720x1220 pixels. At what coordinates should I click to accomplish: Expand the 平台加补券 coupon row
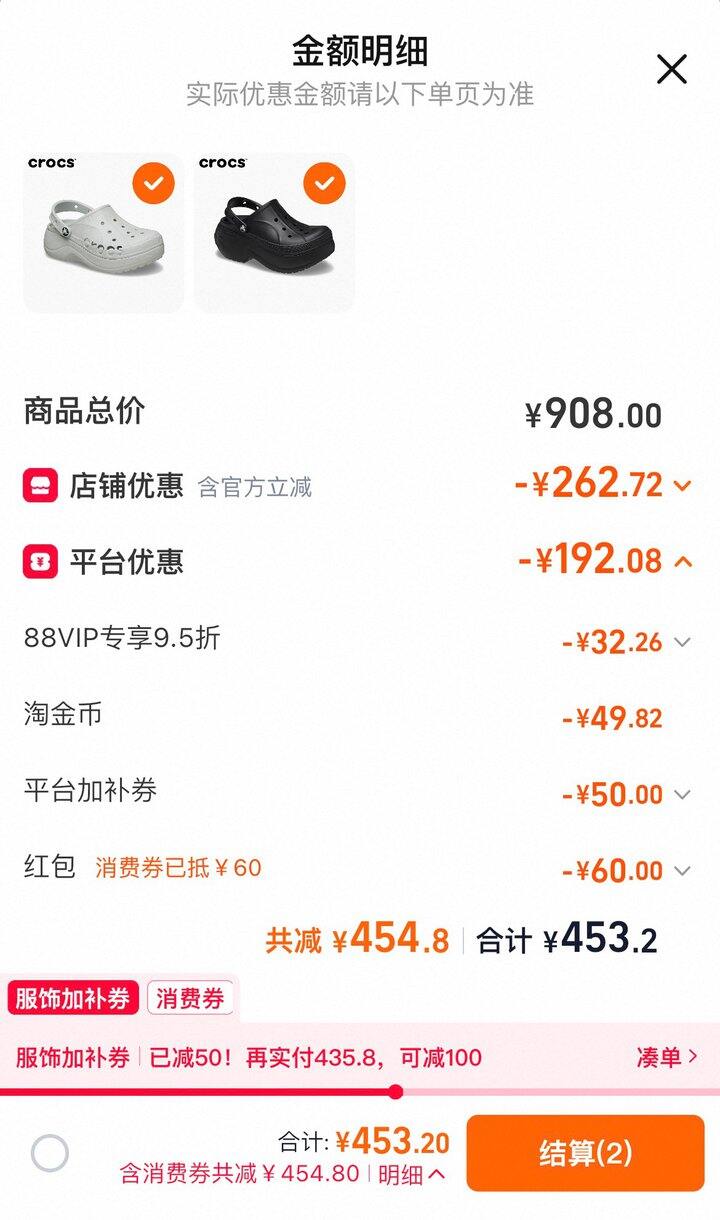(x=682, y=795)
